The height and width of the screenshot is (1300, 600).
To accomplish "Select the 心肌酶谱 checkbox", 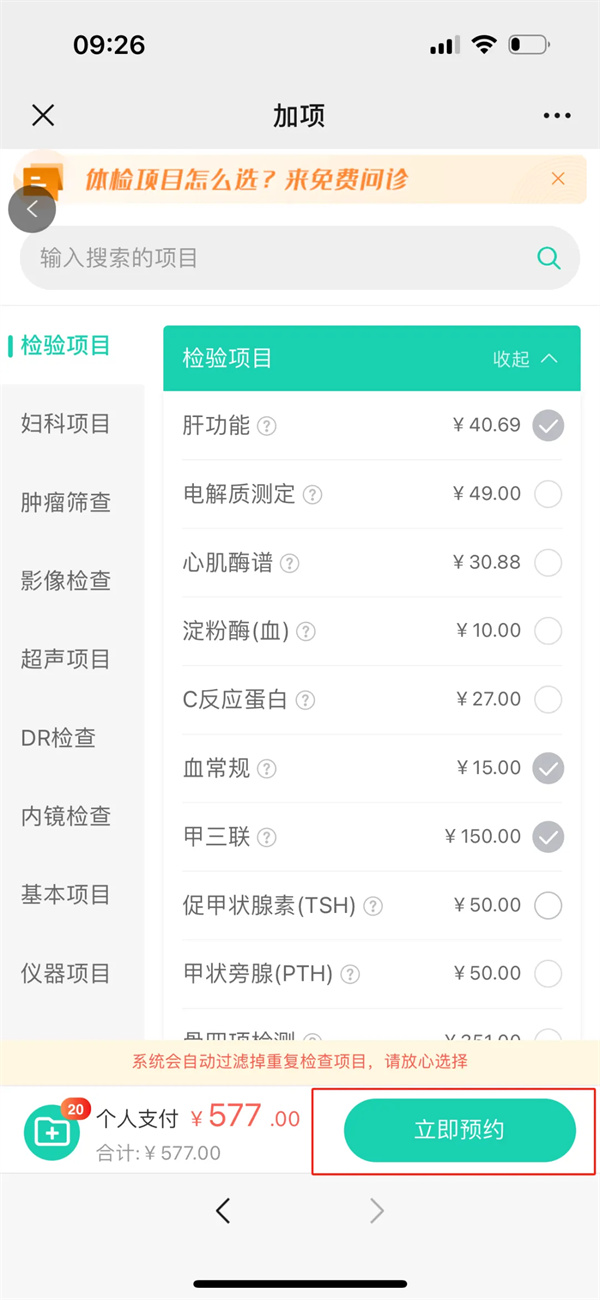I will 548,563.
